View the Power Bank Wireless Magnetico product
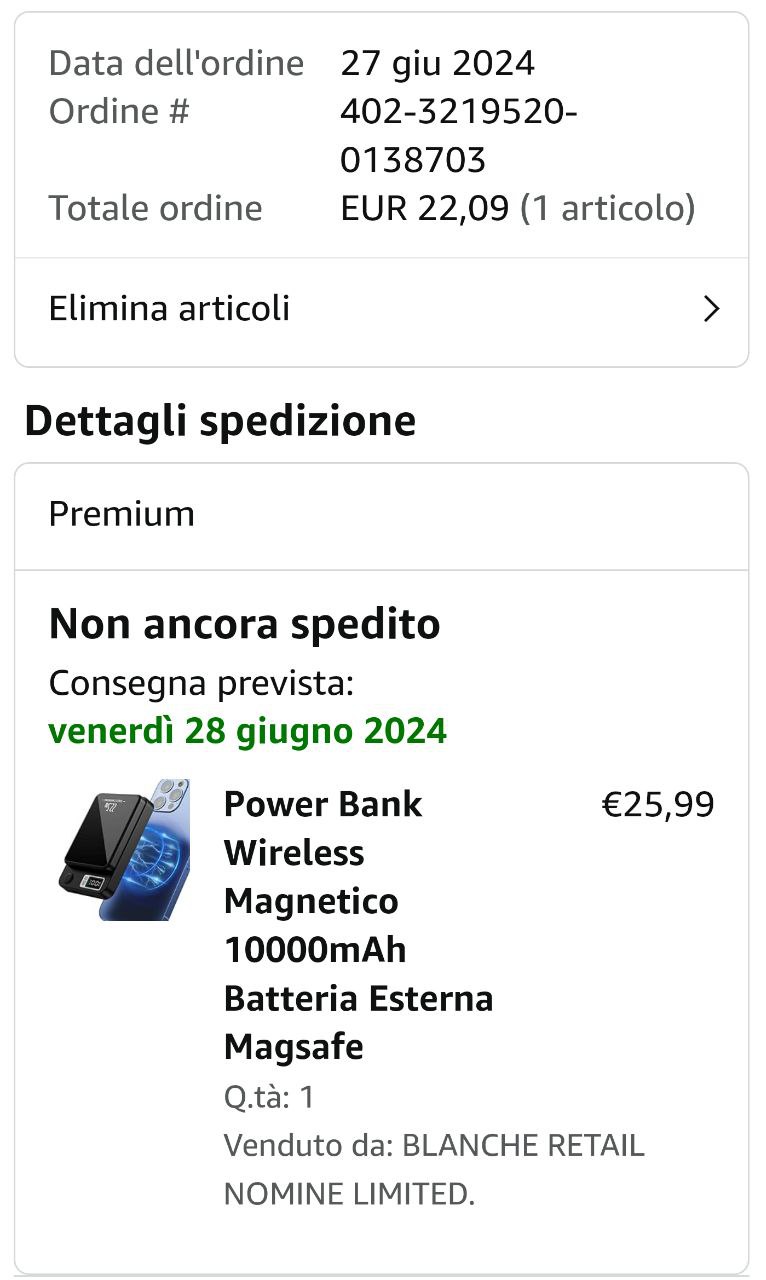The width and height of the screenshot is (766, 1280). (358, 925)
